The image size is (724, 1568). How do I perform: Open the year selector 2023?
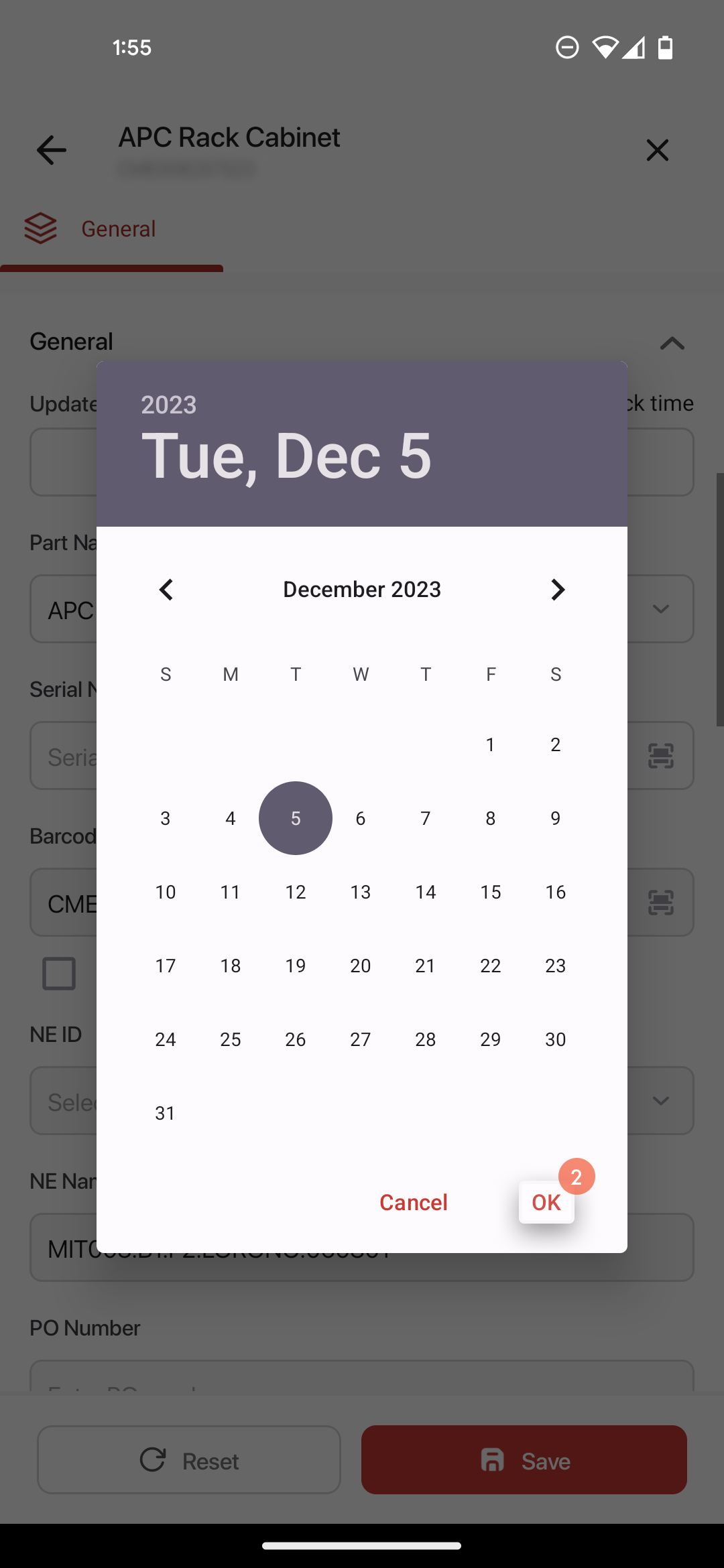(168, 405)
